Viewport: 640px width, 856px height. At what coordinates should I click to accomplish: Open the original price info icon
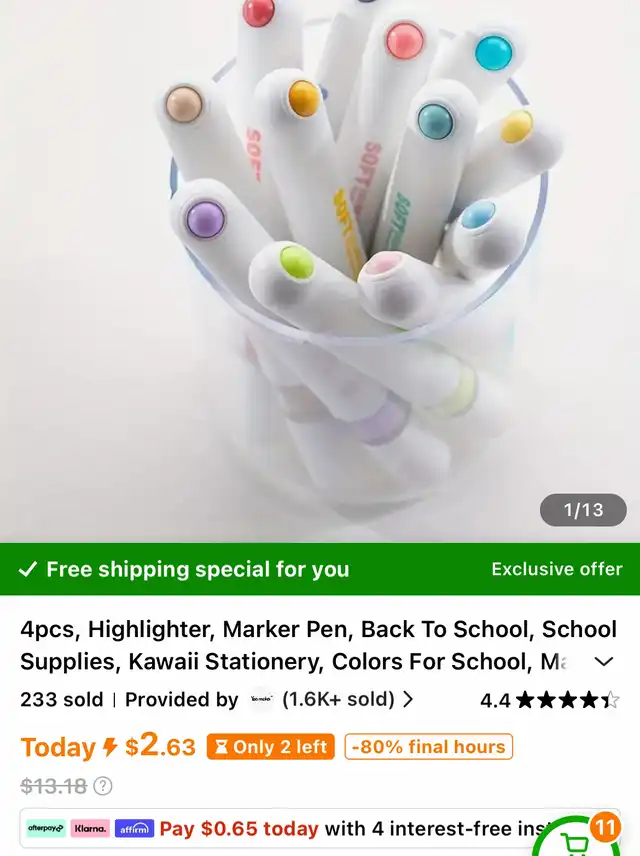pos(103,787)
